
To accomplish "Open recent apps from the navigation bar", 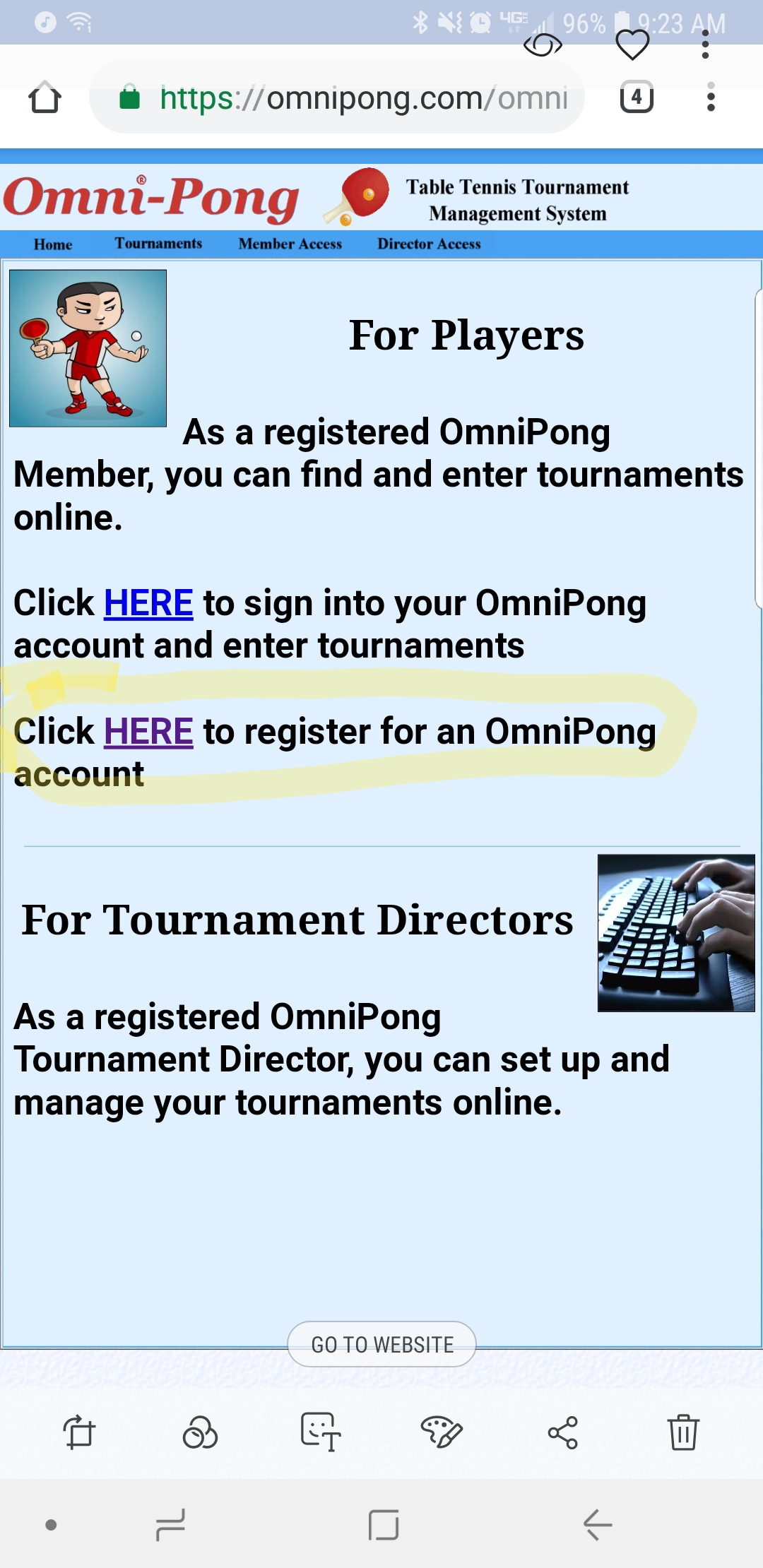I will (170, 1525).
